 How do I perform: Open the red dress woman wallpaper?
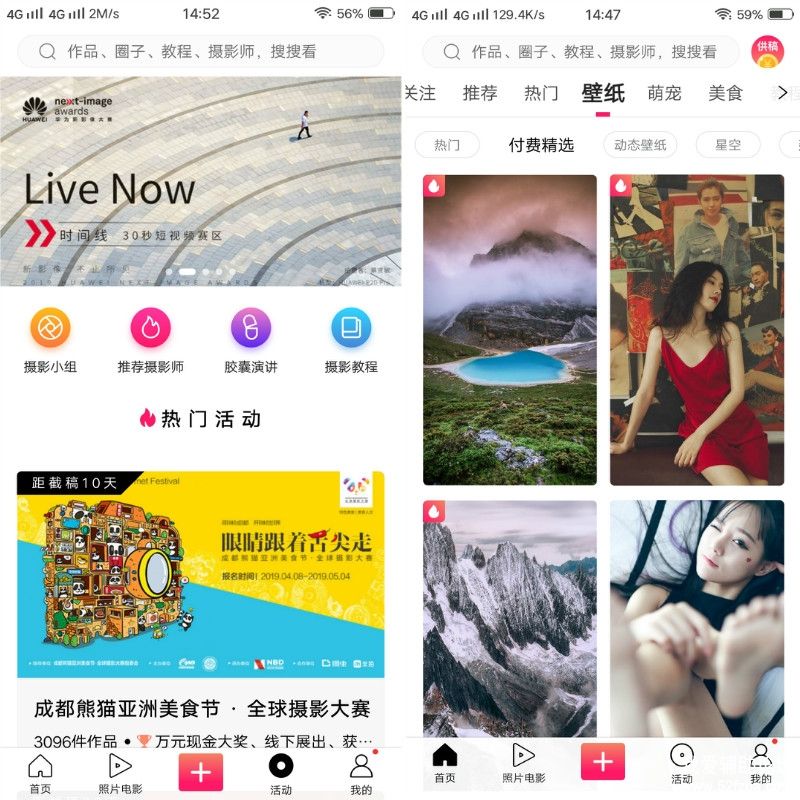[x=697, y=330]
